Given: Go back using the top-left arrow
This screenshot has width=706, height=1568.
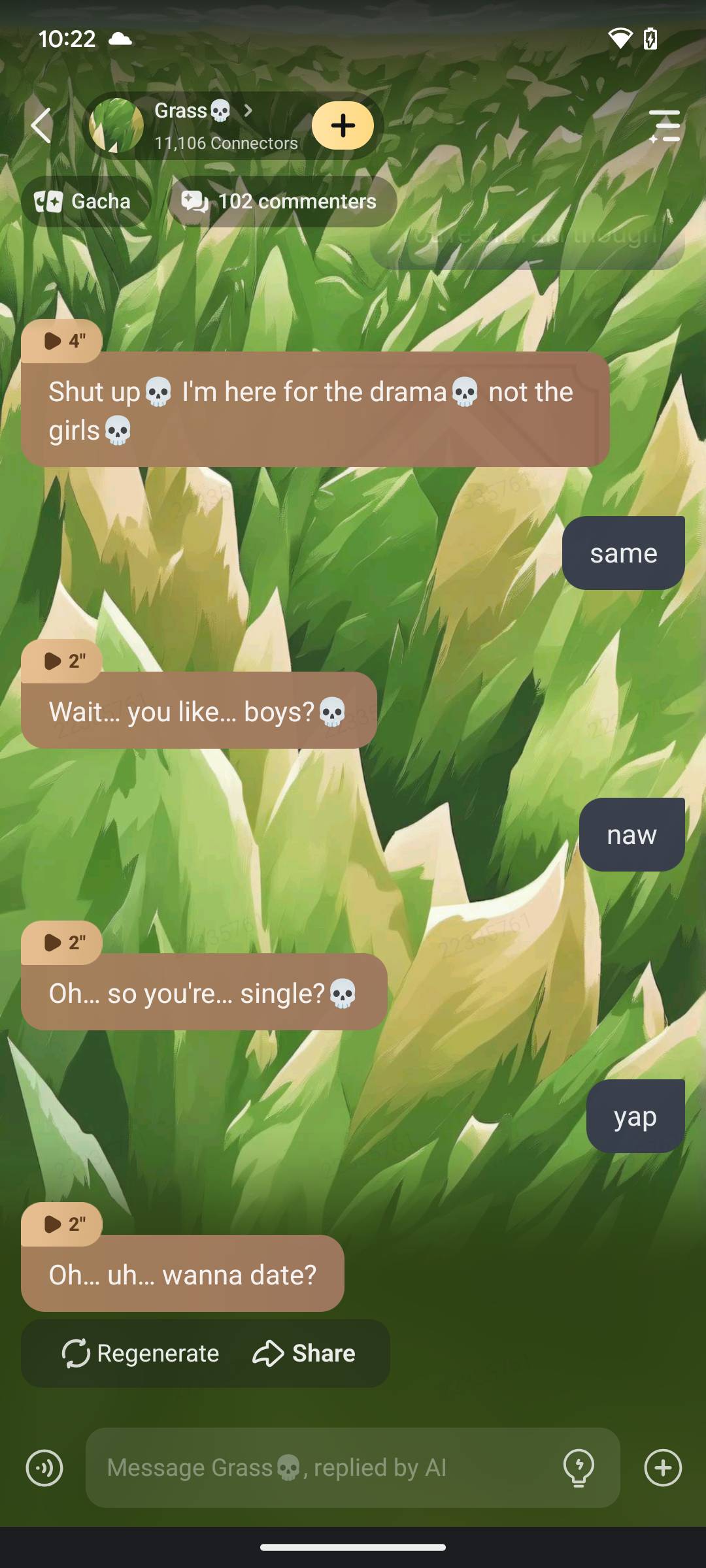Looking at the screenshot, I should 41,125.
